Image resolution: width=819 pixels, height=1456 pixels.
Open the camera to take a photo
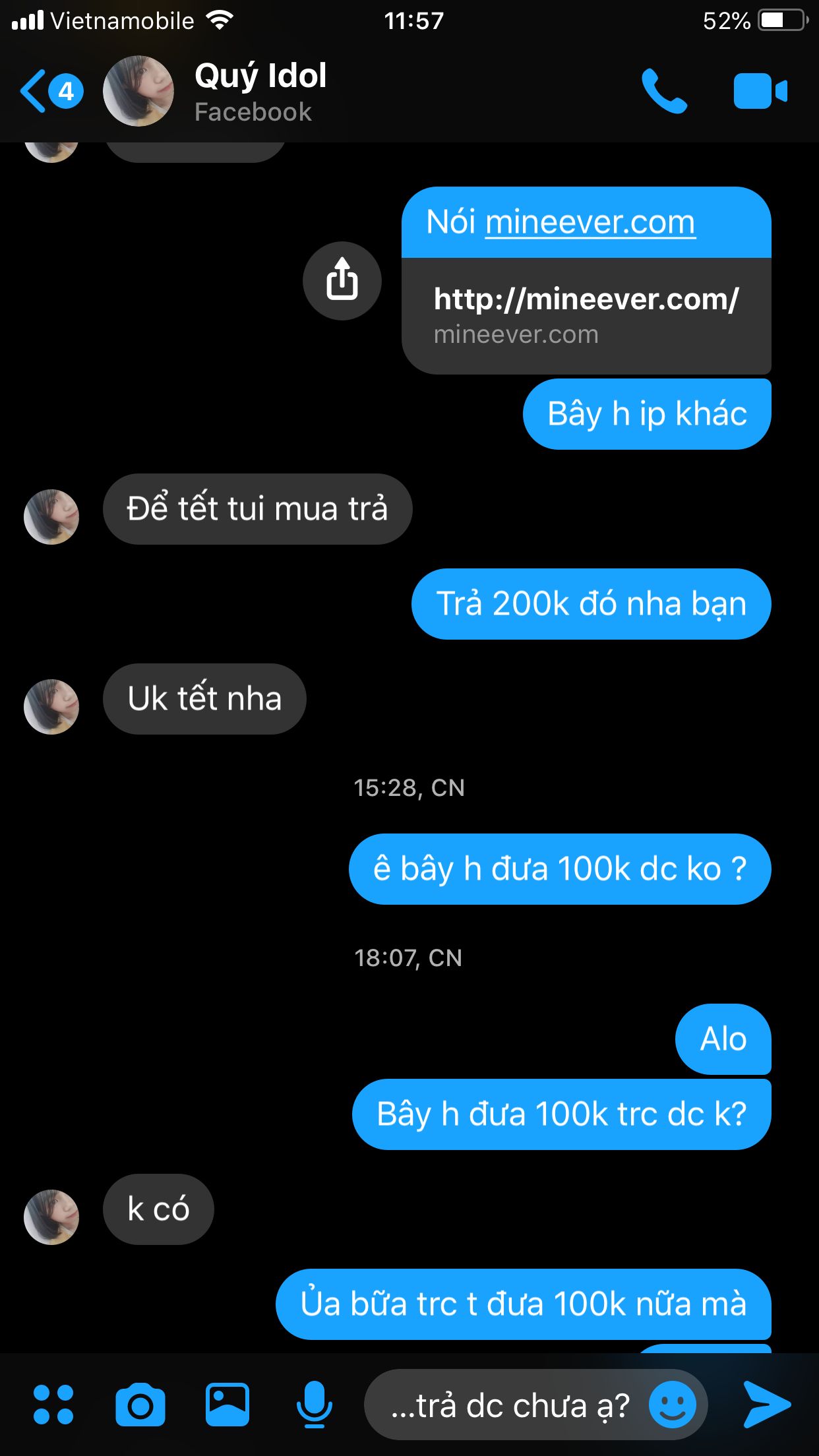(140, 1405)
